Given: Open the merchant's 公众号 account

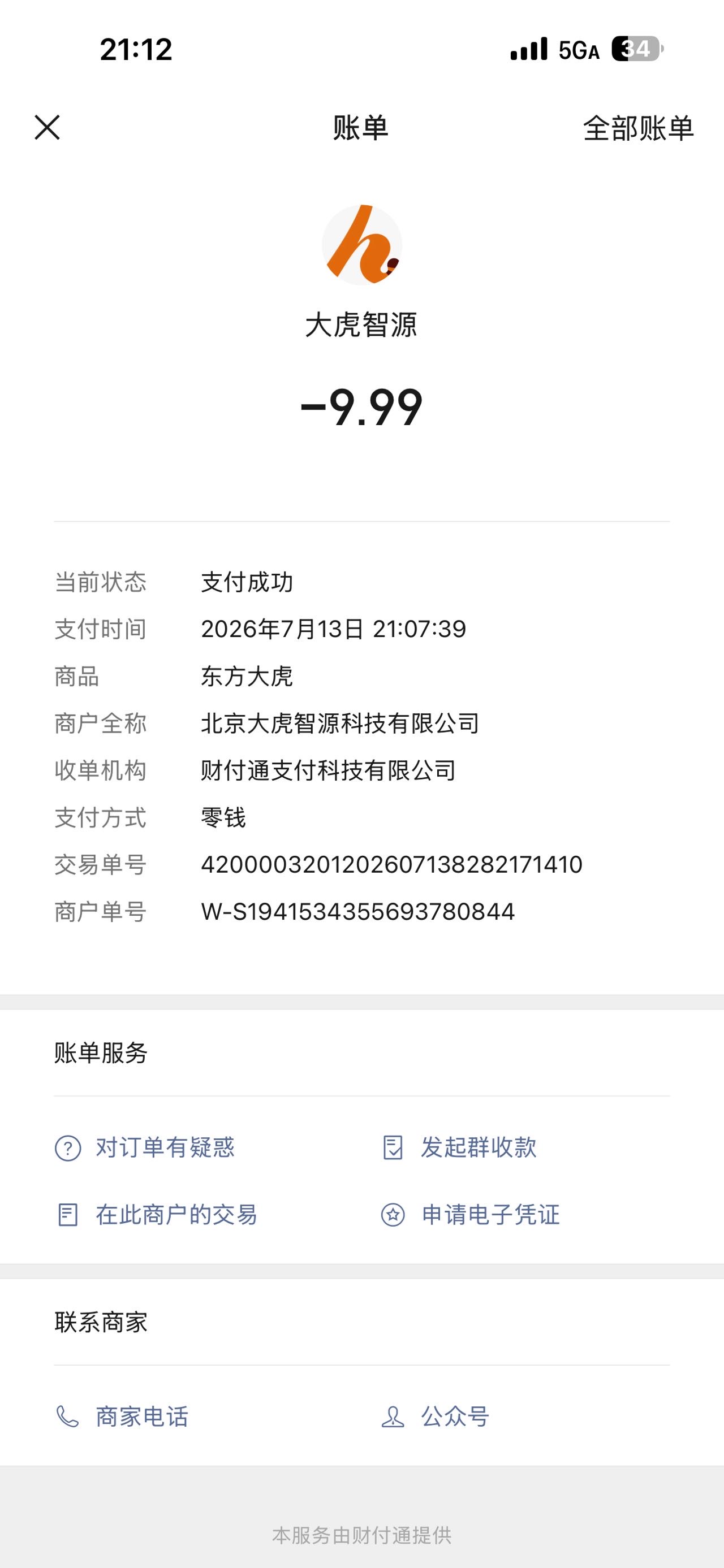Looking at the screenshot, I should pyautogui.click(x=436, y=1417).
